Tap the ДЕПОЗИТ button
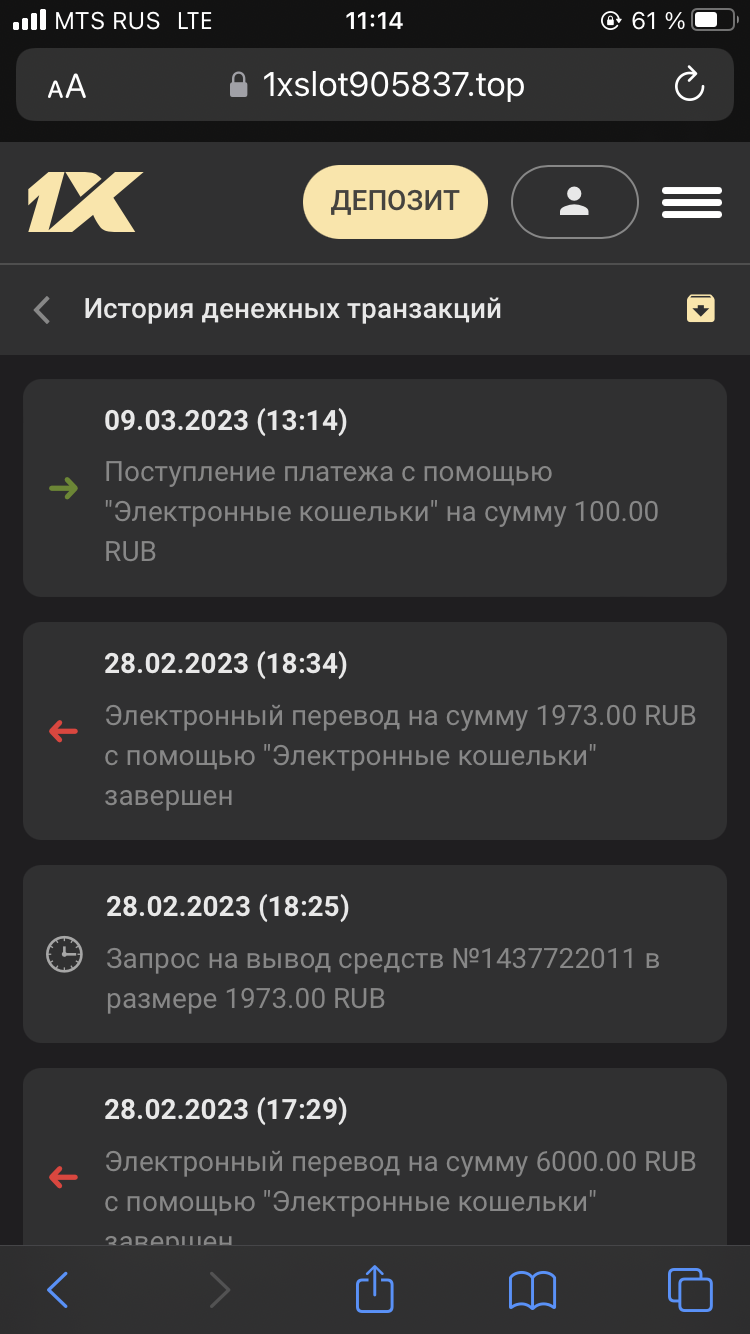750x1334 pixels. 395,201
